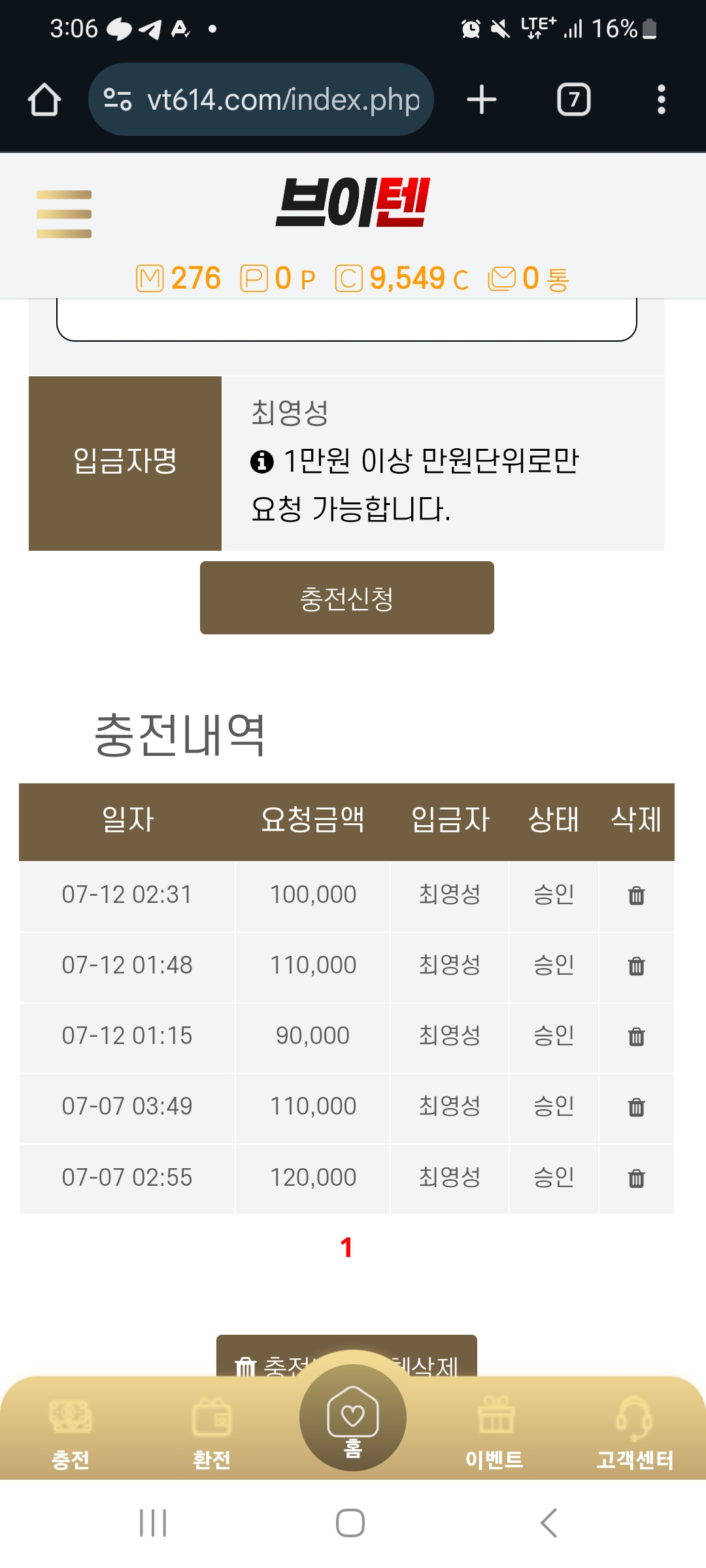The width and height of the screenshot is (706, 1568).
Task: Delete the 07-12 02:31 charge record
Action: (x=636, y=896)
